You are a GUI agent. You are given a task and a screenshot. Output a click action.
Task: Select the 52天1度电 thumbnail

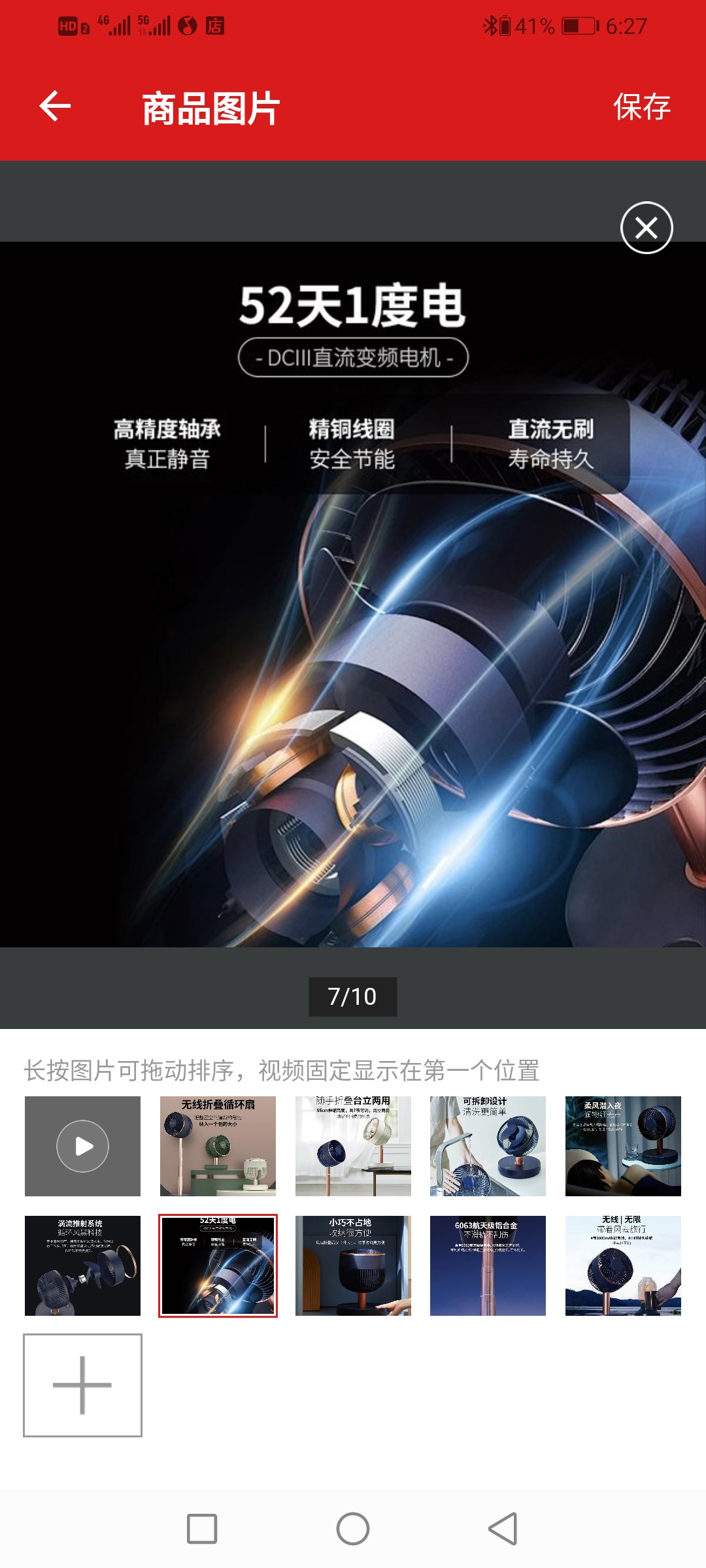click(218, 1266)
